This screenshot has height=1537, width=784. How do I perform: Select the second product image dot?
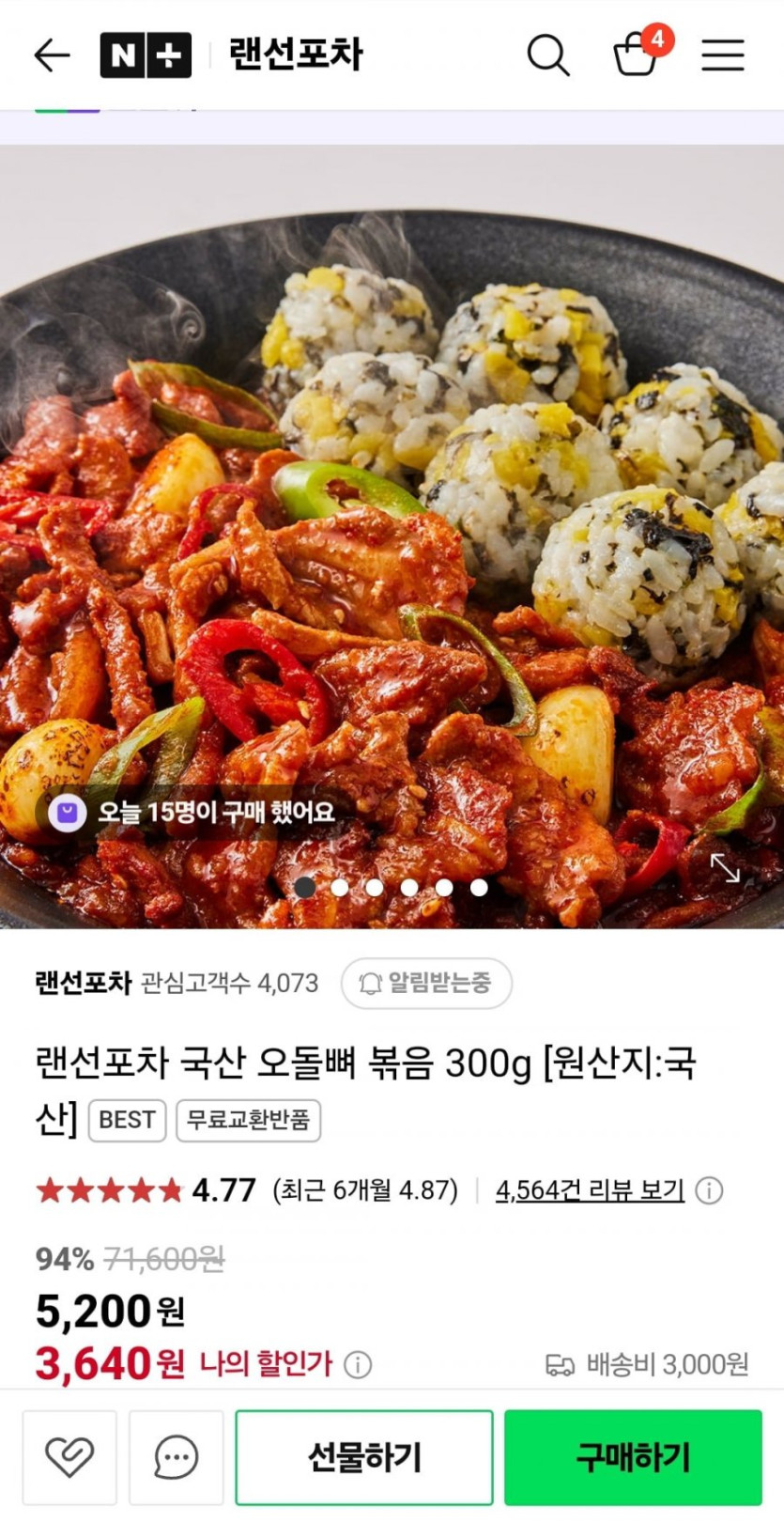click(x=340, y=887)
